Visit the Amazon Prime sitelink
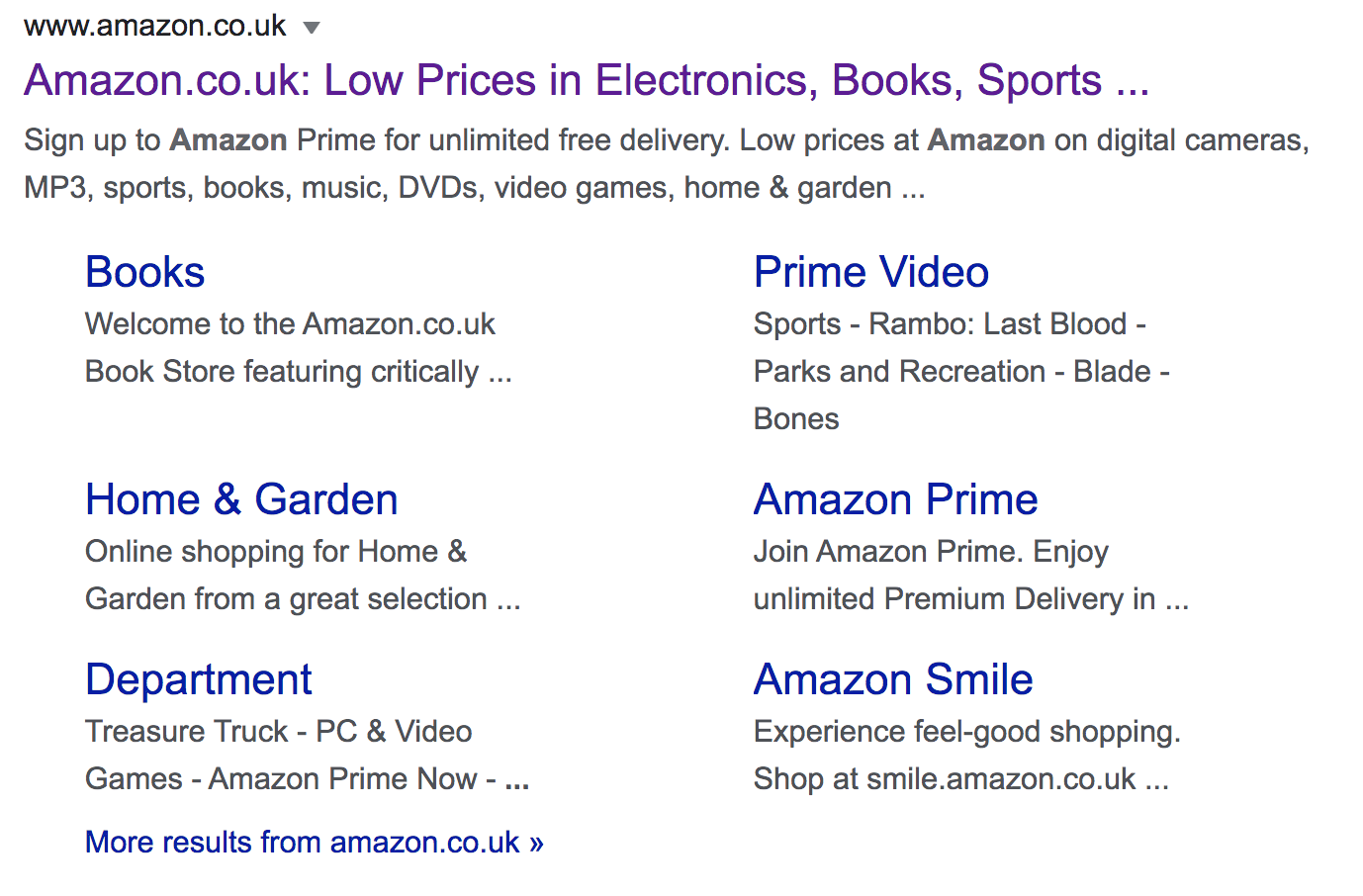 [x=895, y=500]
